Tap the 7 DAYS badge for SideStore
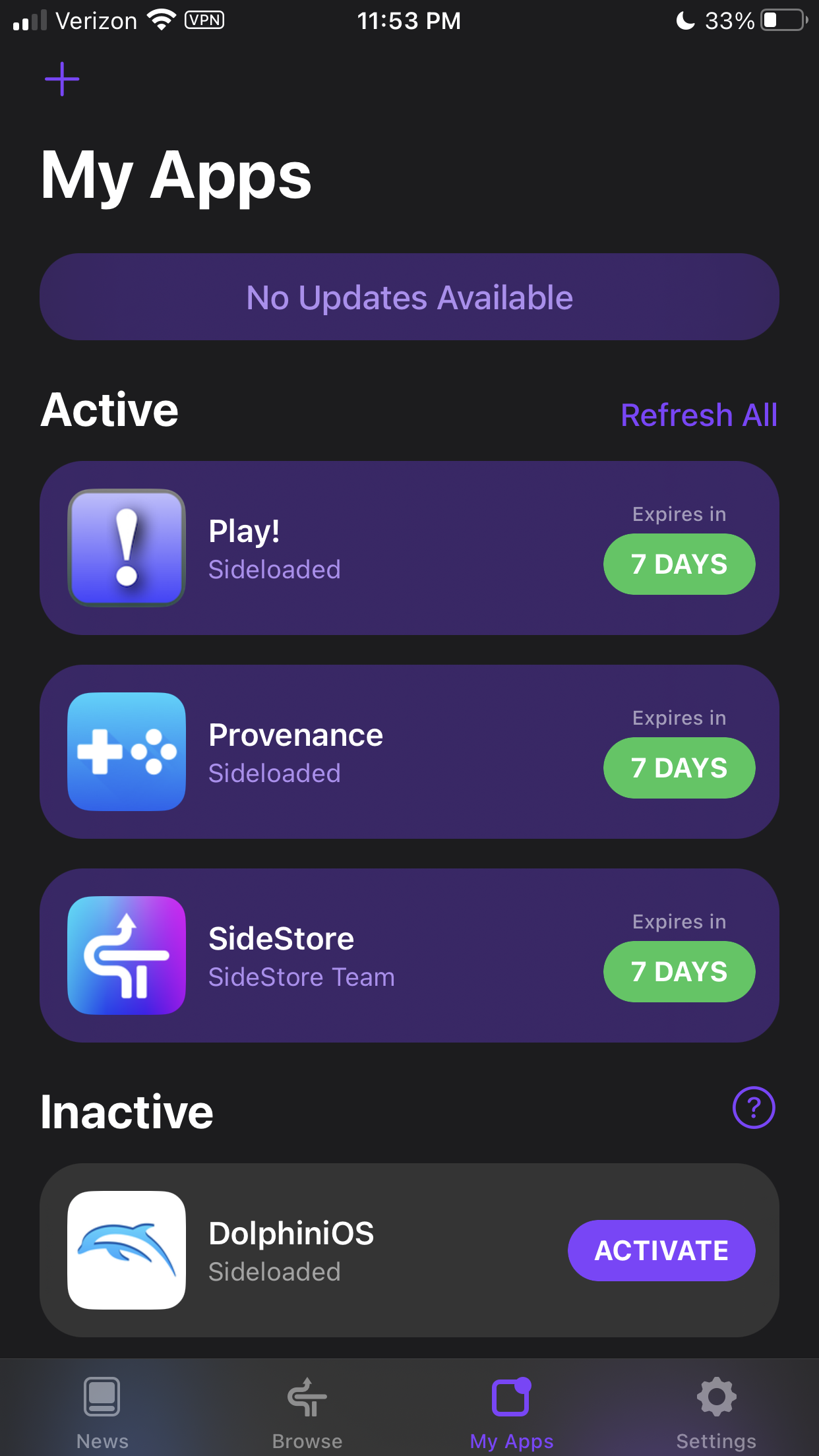The image size is (819, 1456). coord(679,971)
